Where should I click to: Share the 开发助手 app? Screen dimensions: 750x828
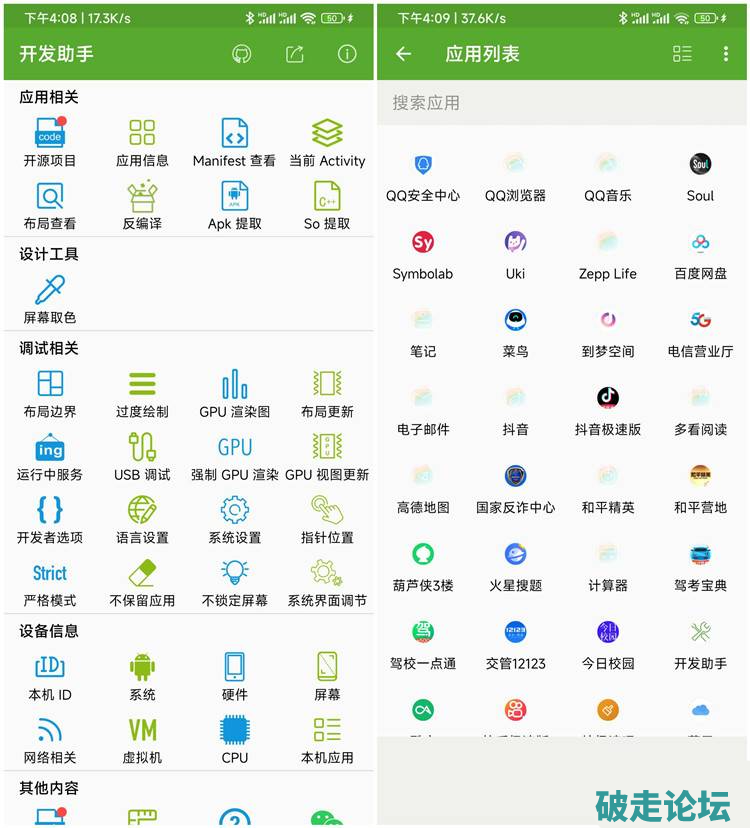tap(294, 54)
